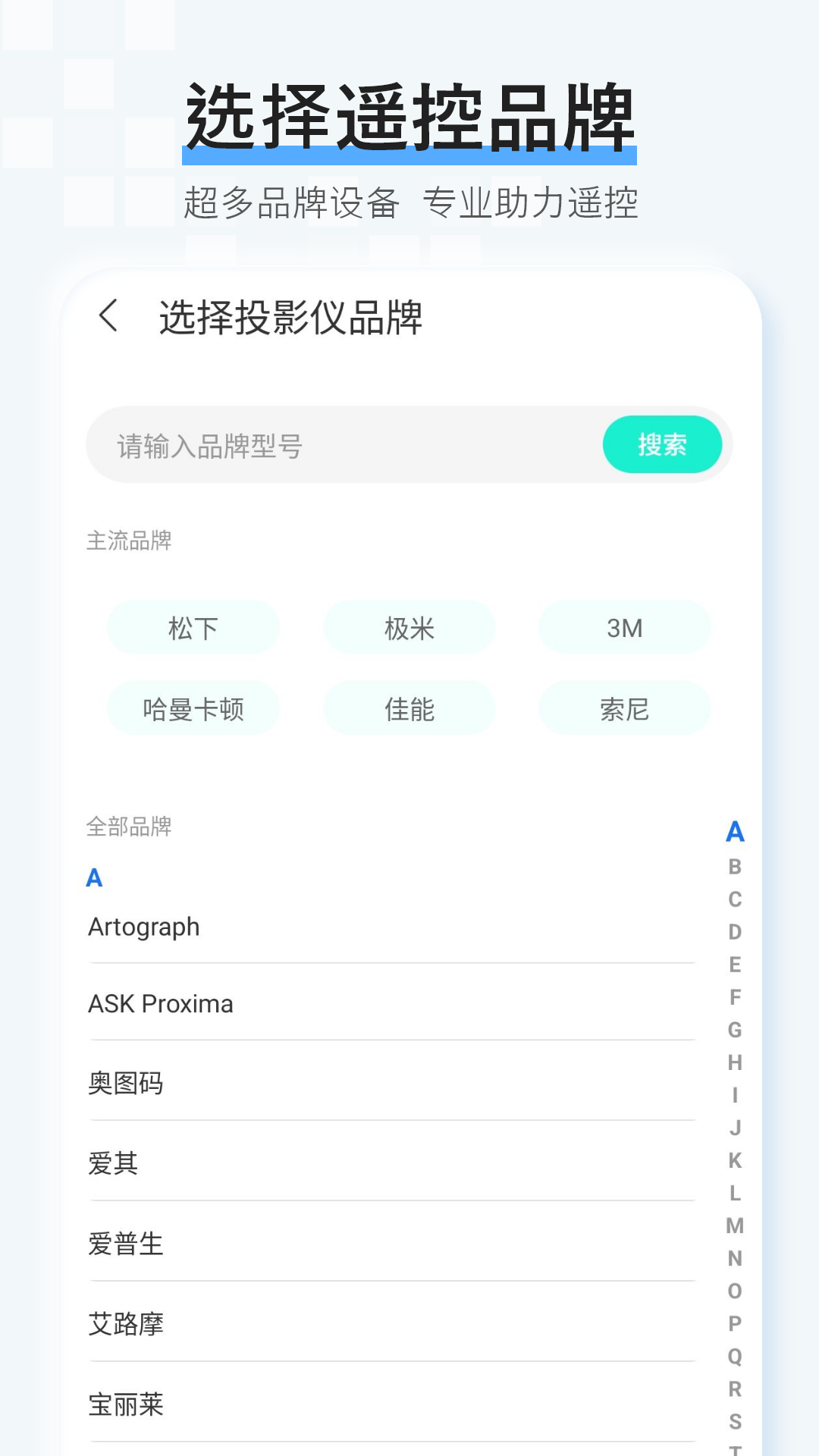Jump to letter A in the index

[x=733, y=833]
